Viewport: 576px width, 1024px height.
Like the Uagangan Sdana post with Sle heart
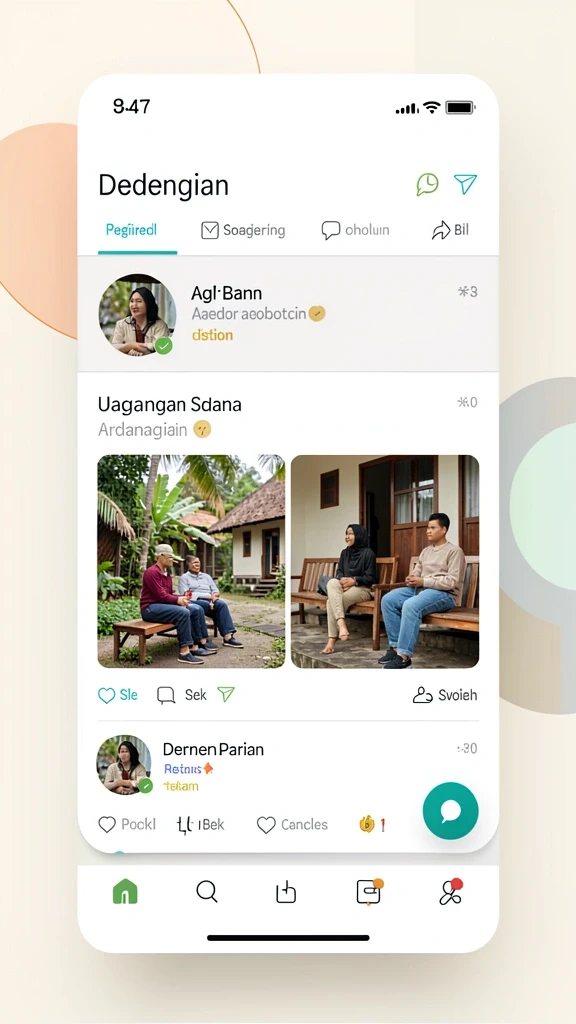pyautogui.click(x=118, y=696)
